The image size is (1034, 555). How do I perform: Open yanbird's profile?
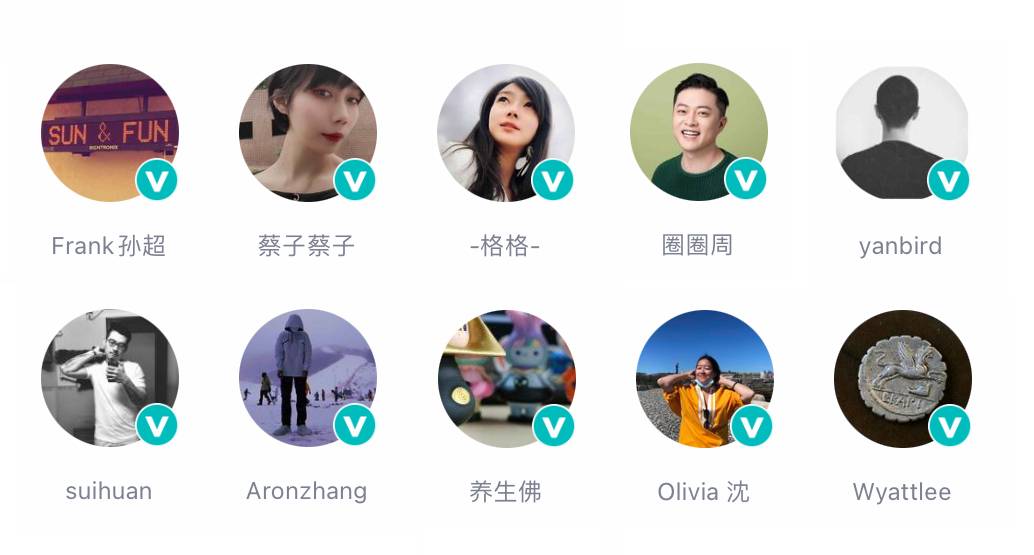coord(901,133)
